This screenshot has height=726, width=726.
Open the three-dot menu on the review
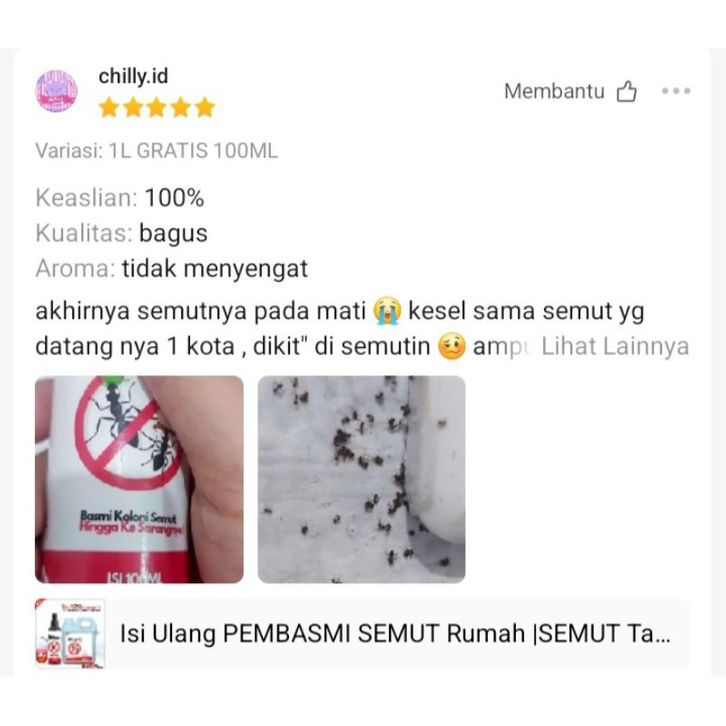pyautogui.click(x=676, y=92)
